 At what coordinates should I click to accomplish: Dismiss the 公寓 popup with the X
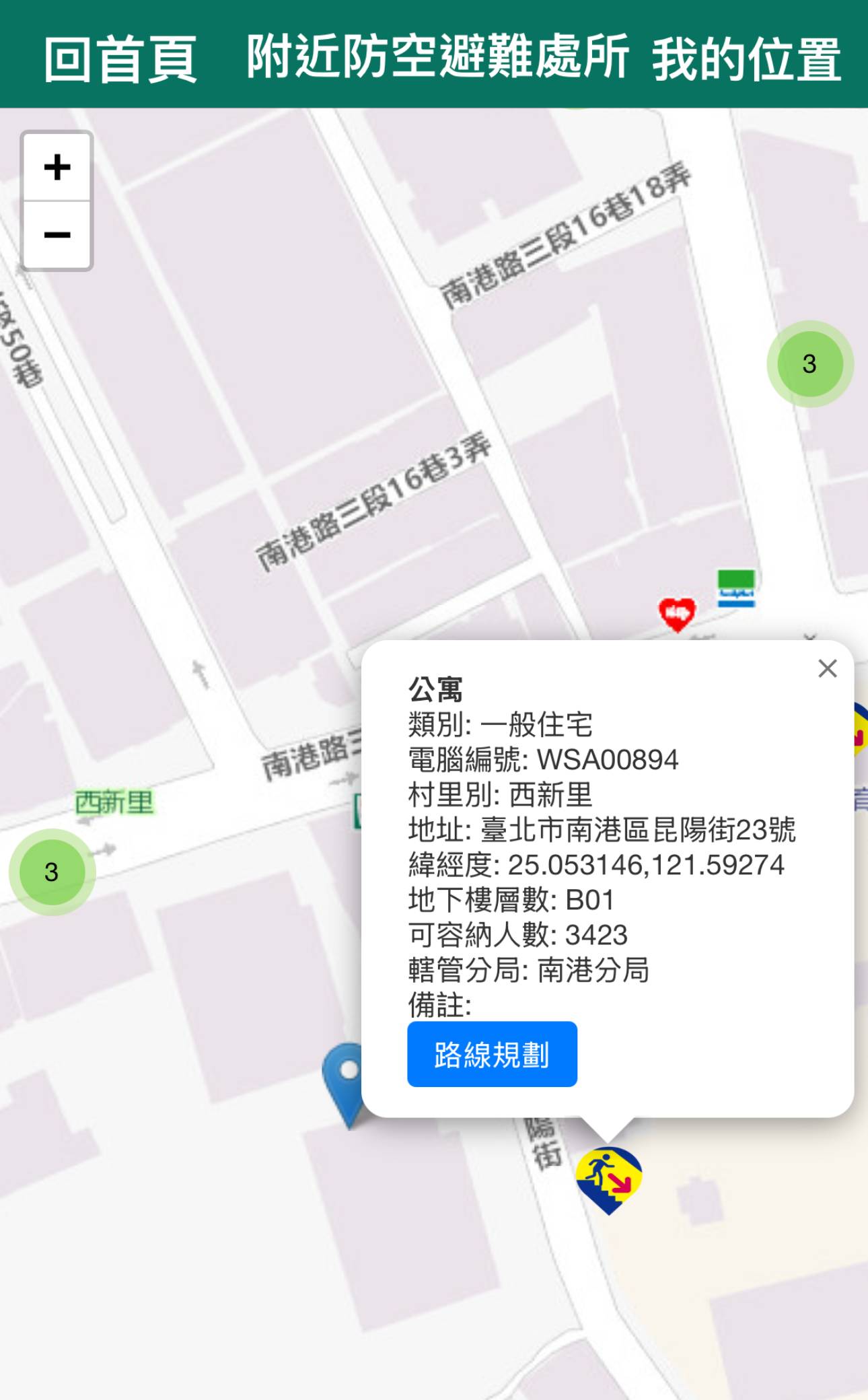827,669
